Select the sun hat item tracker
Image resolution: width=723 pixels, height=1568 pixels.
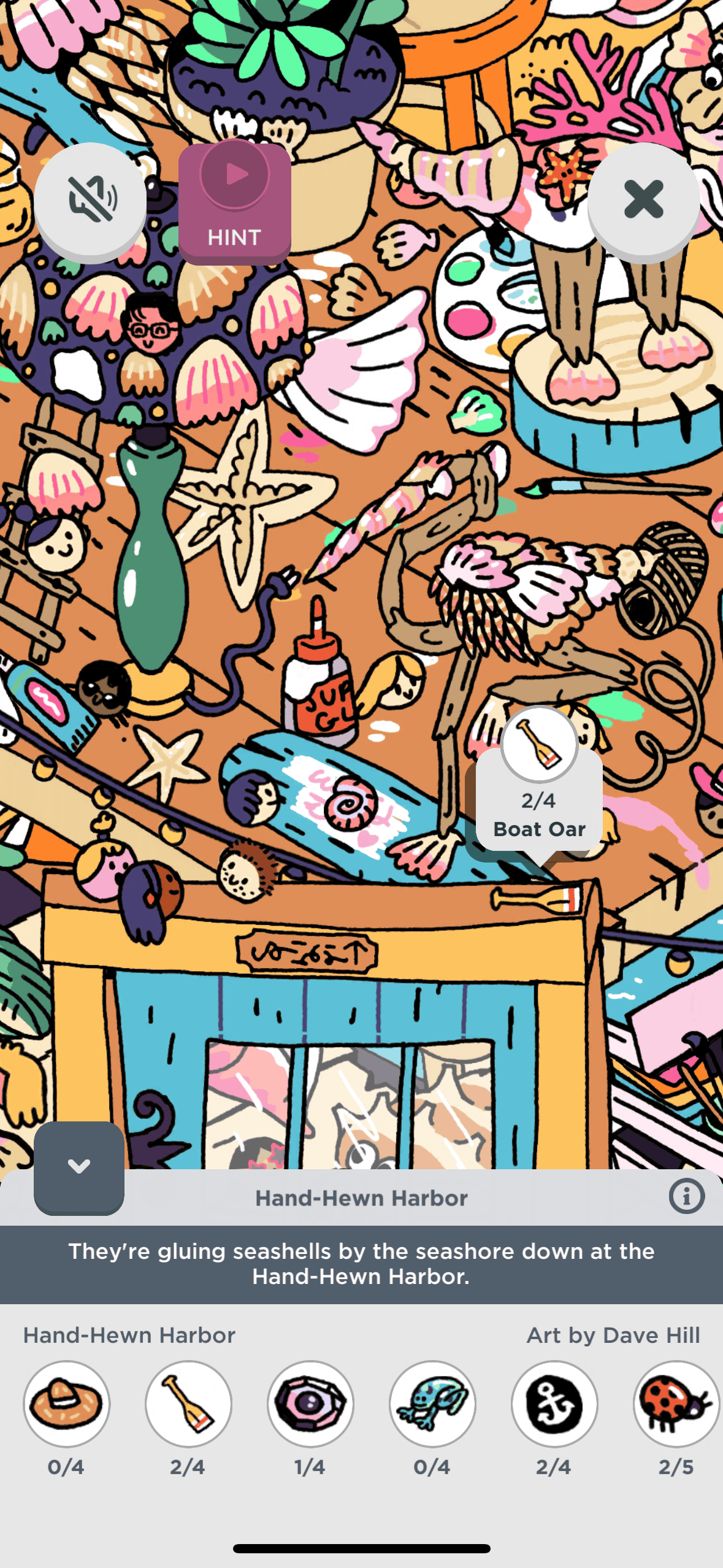(x=66, y=1404)
